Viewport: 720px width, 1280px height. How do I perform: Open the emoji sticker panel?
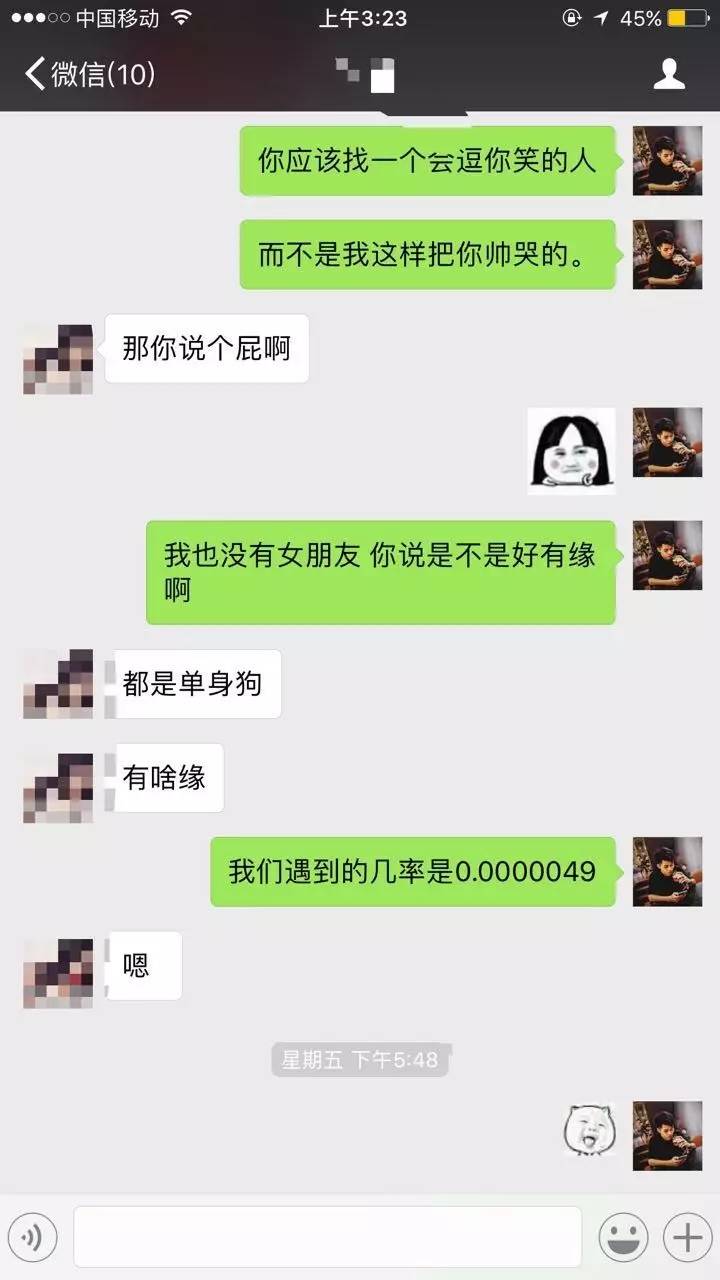tap(623, 1238)
